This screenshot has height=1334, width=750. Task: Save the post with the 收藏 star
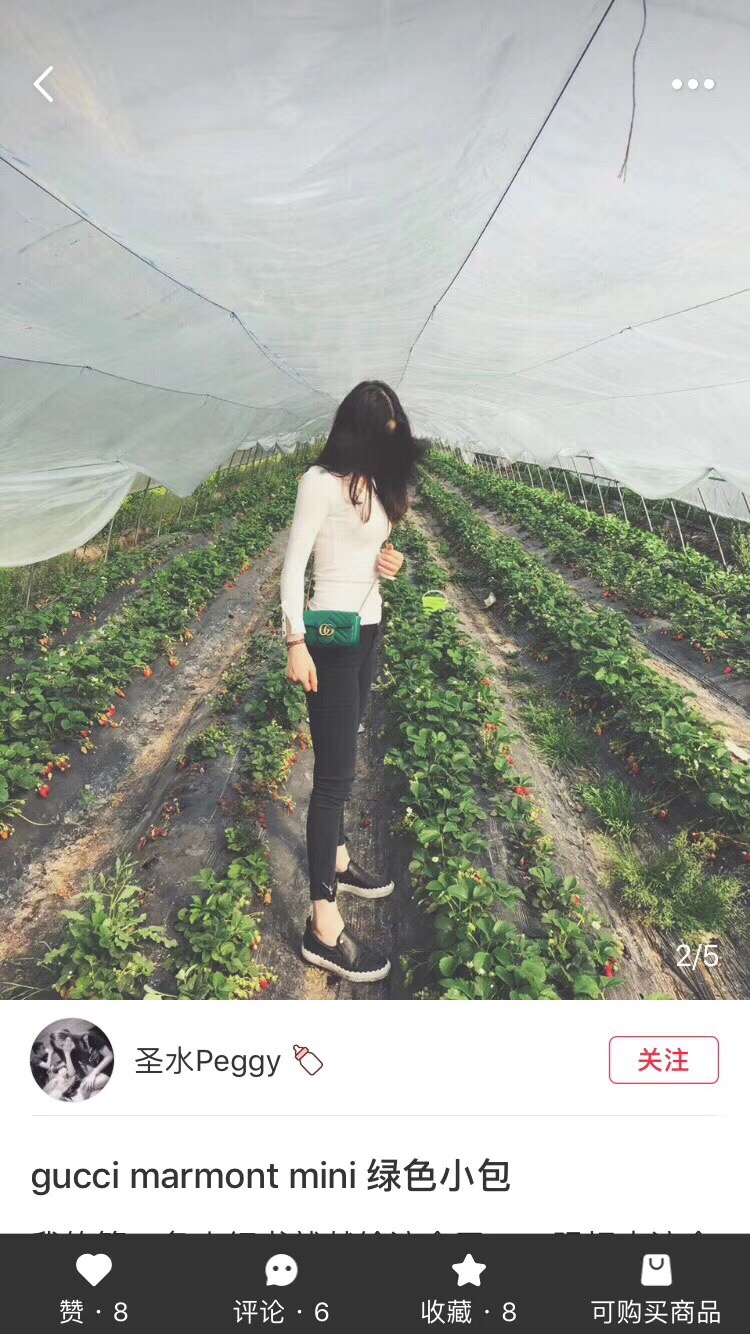[468, 1286]
